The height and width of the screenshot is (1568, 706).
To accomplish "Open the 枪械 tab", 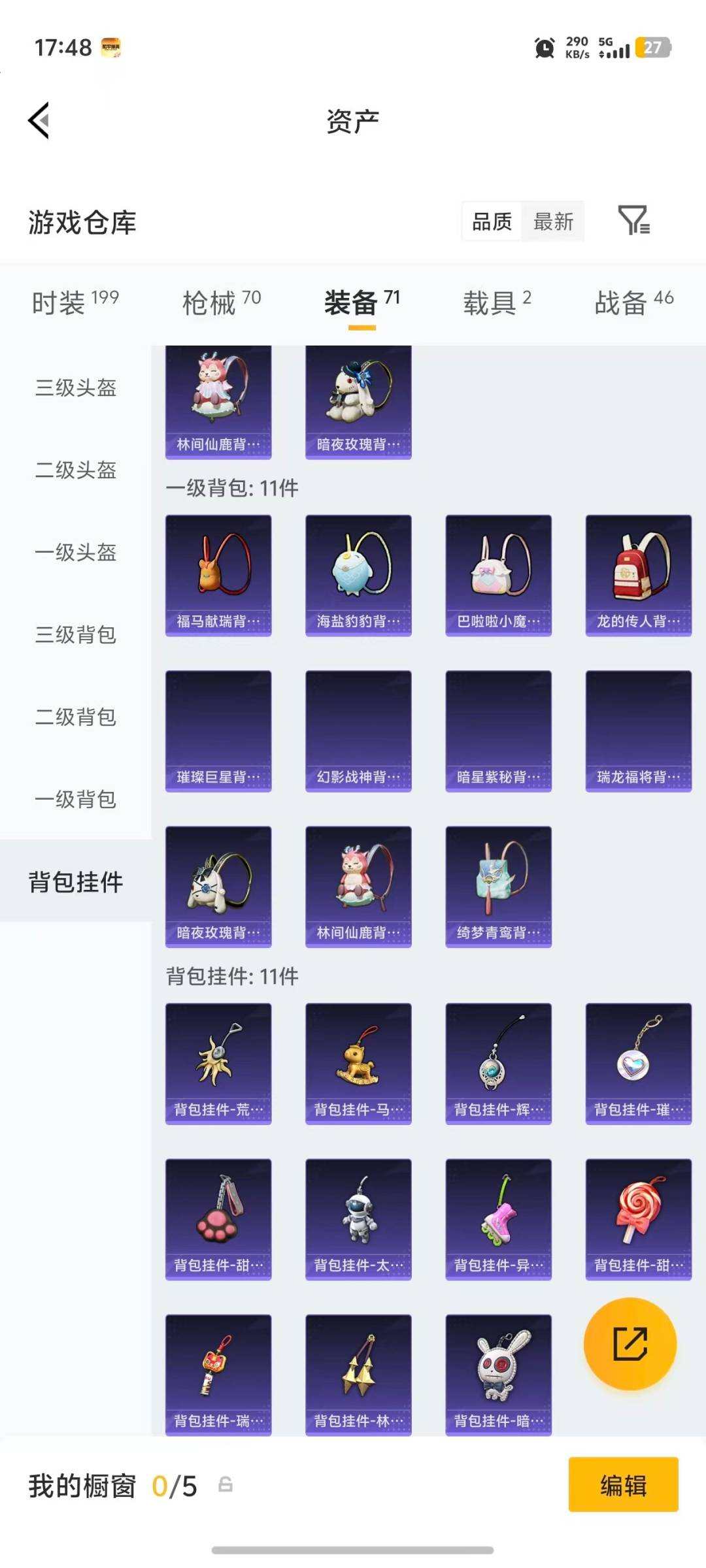I will pyautogui.click(x=210, y=302).
